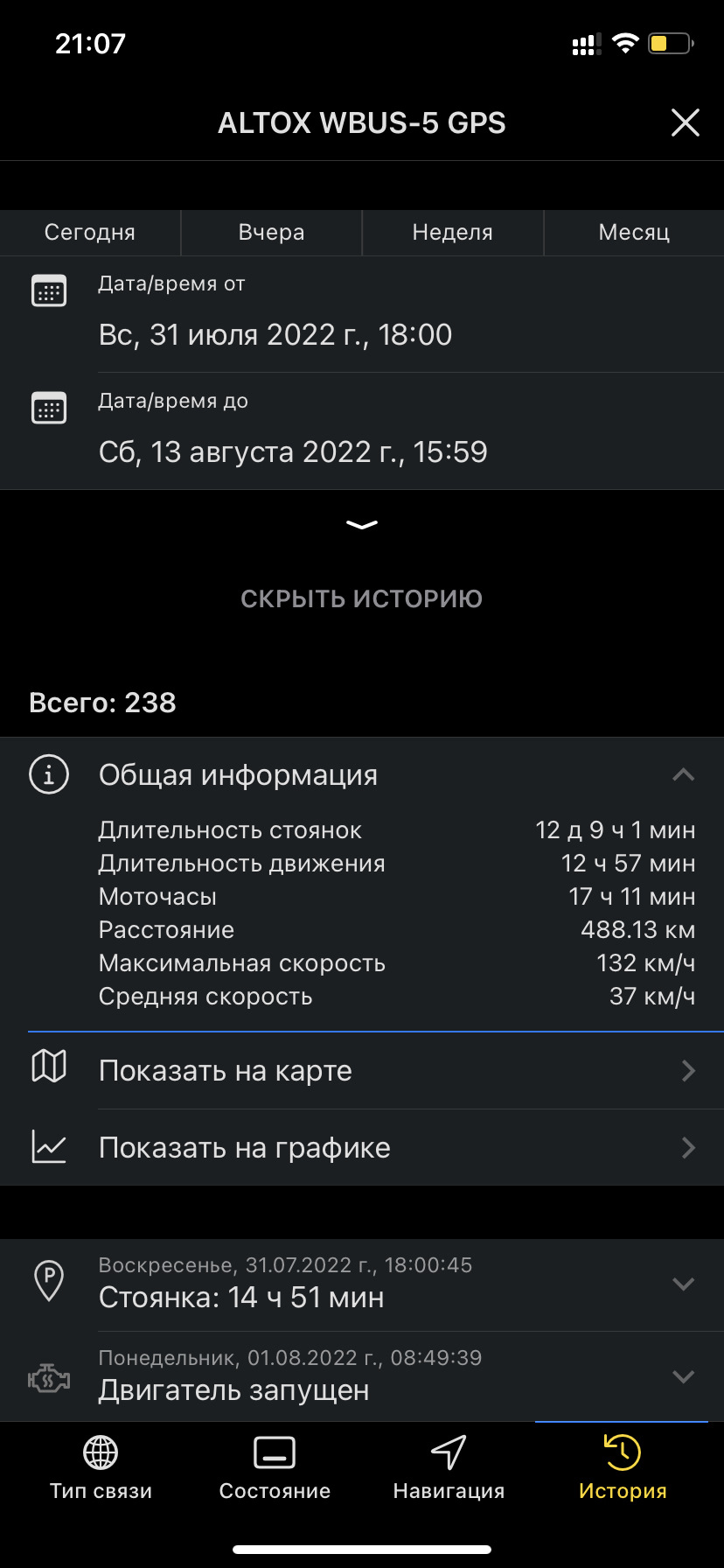Select the Вчера period
The height and width of the screenshot is (1568, 724).
pos(271,233)
